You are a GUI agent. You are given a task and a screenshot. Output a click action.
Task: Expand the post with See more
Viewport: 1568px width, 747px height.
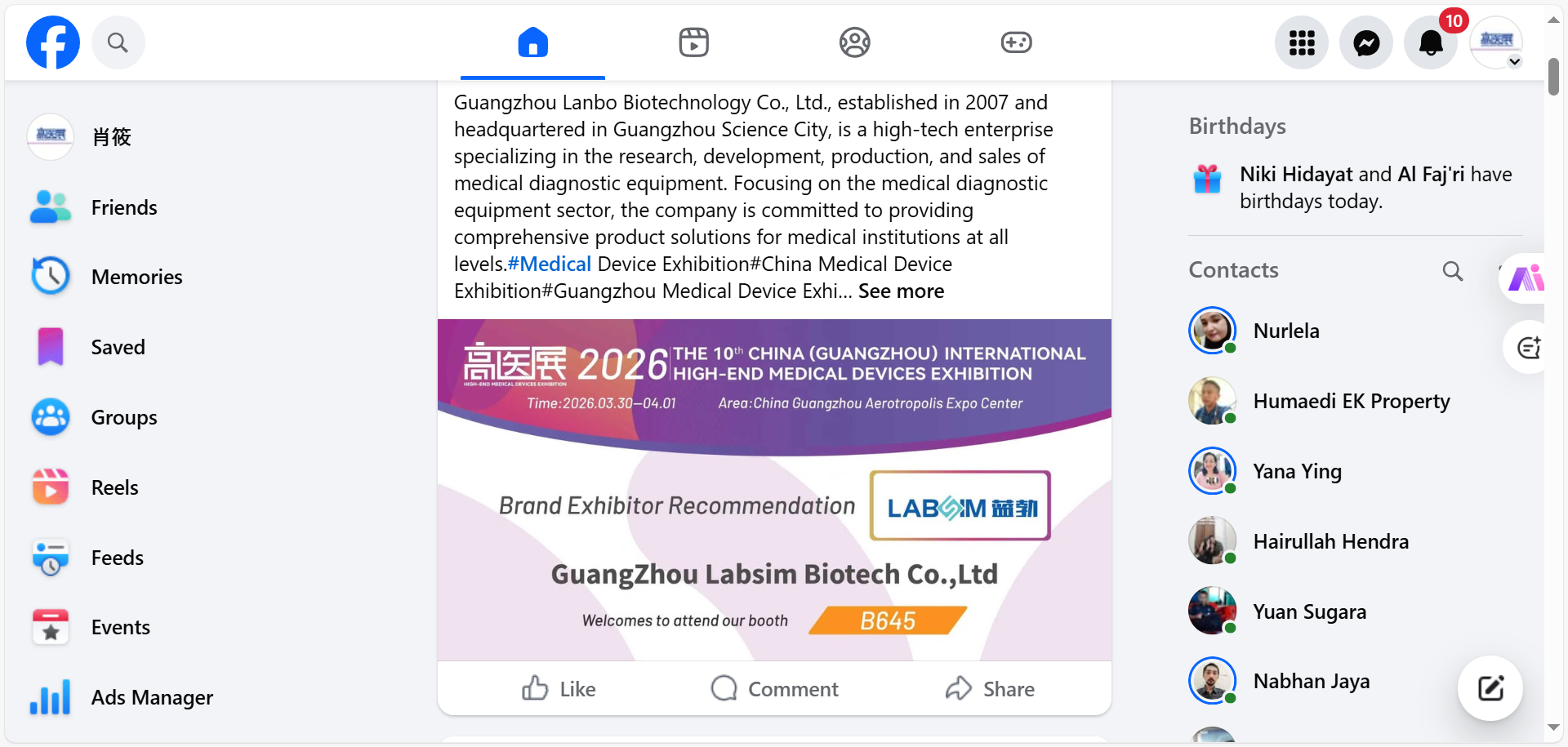901,291
